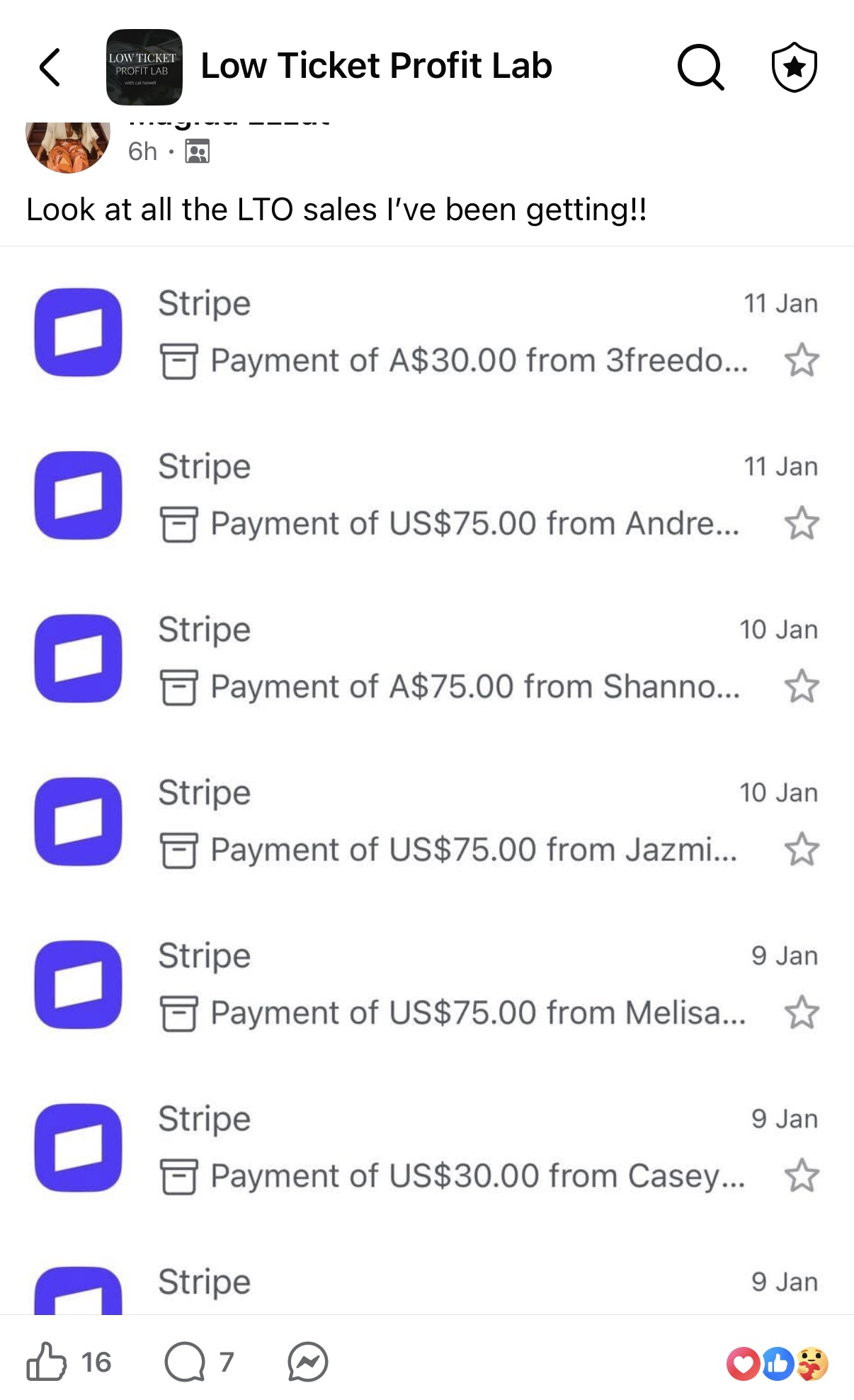Go back using the top-left arrow
Image resolution: width=854 pixels, height=1400 pixels.
(50, 67)
